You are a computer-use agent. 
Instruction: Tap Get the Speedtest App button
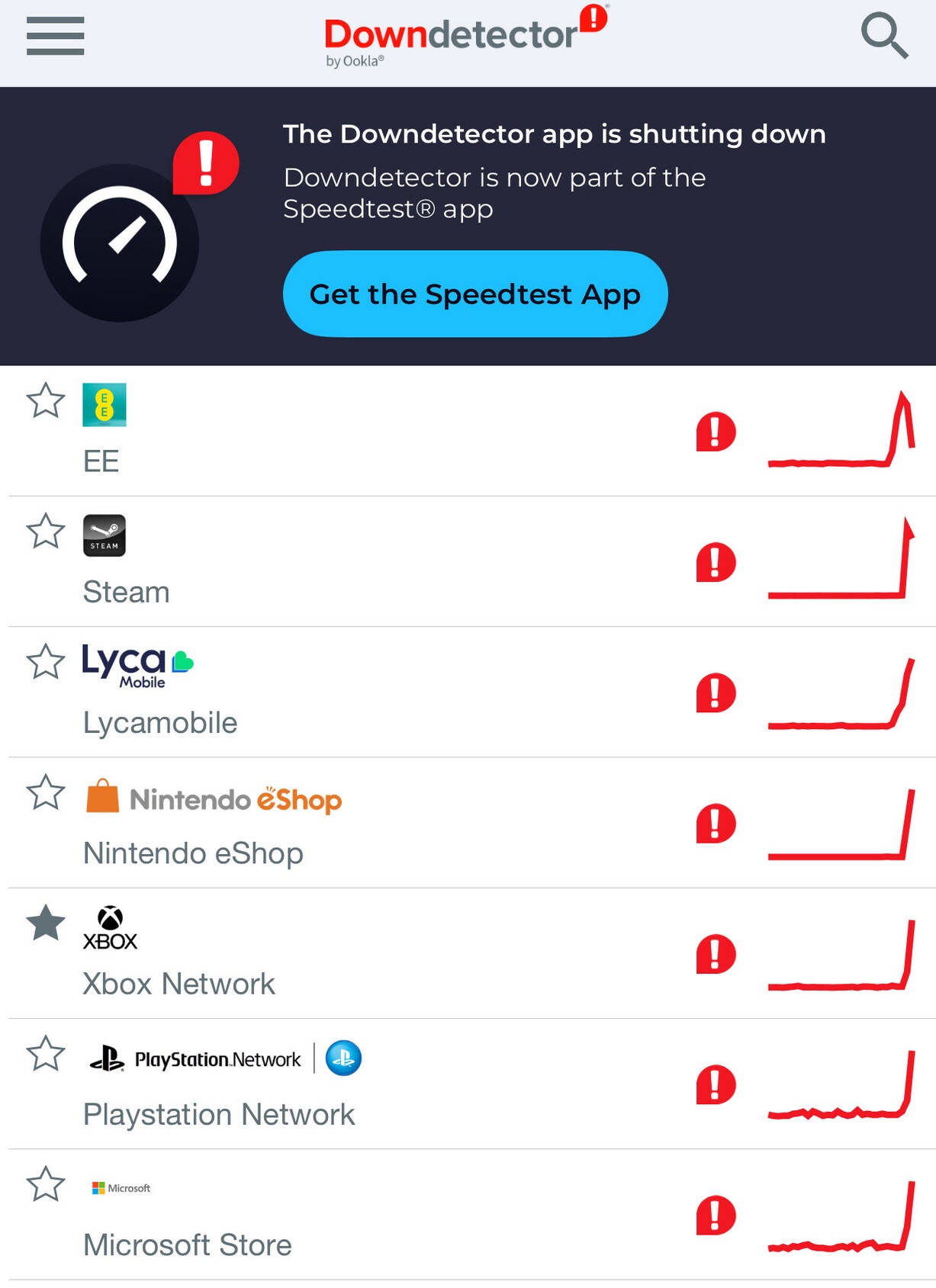[x=474, y=294]
